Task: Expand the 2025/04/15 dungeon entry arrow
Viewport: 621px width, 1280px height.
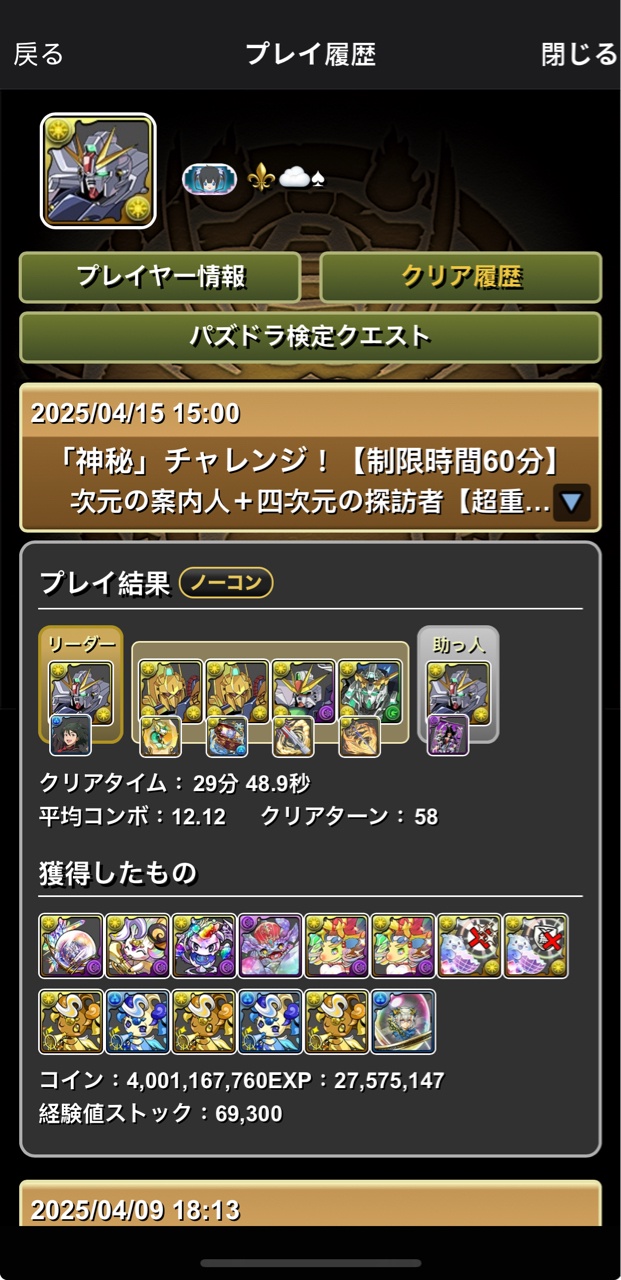Action: pyautogui.click(x=571, y=502)
